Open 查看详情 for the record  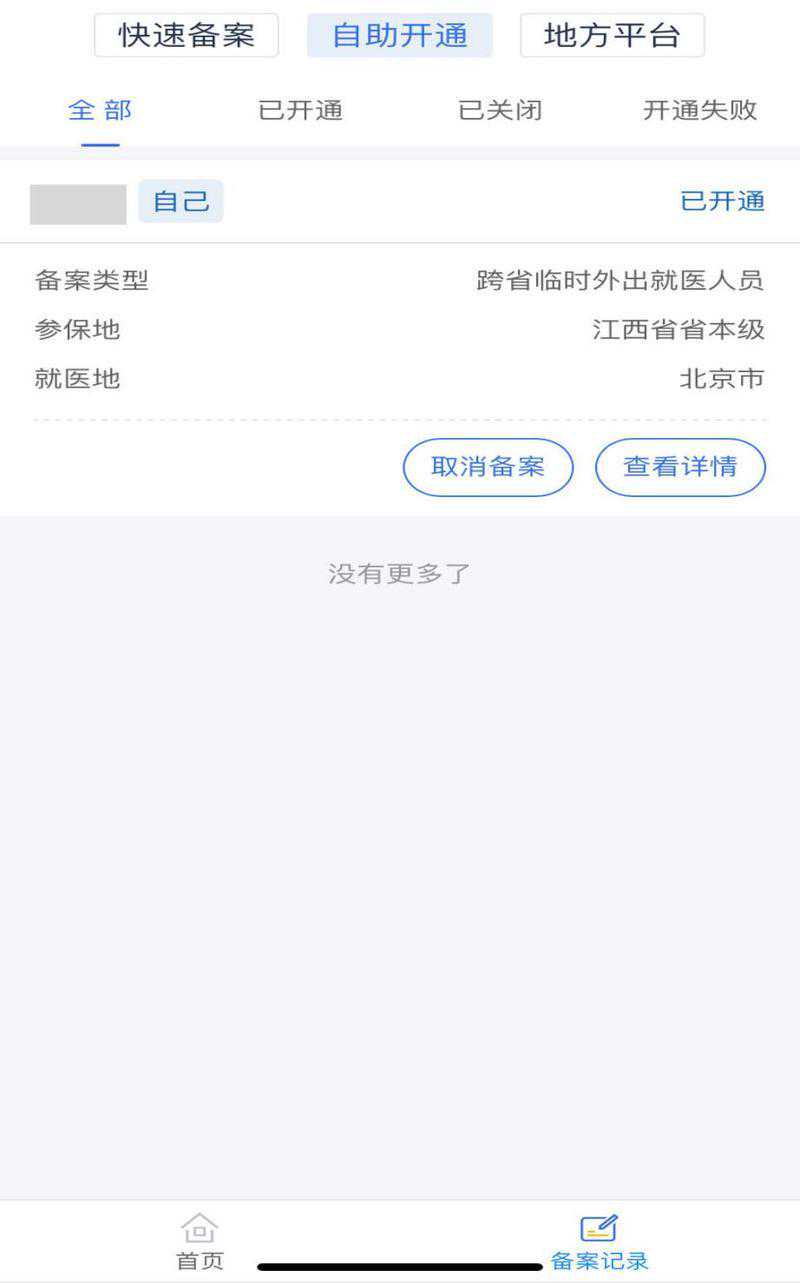(x=680, y=467)
